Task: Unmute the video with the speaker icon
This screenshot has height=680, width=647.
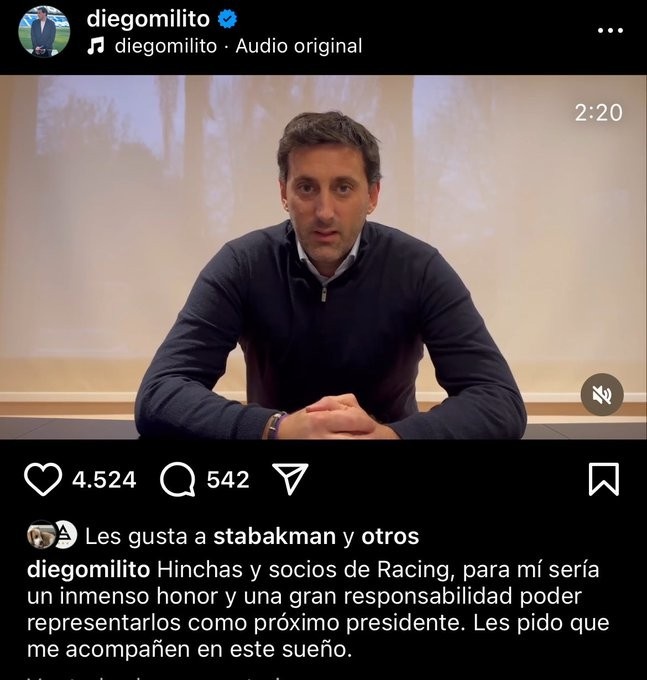Action: [602, 395]
